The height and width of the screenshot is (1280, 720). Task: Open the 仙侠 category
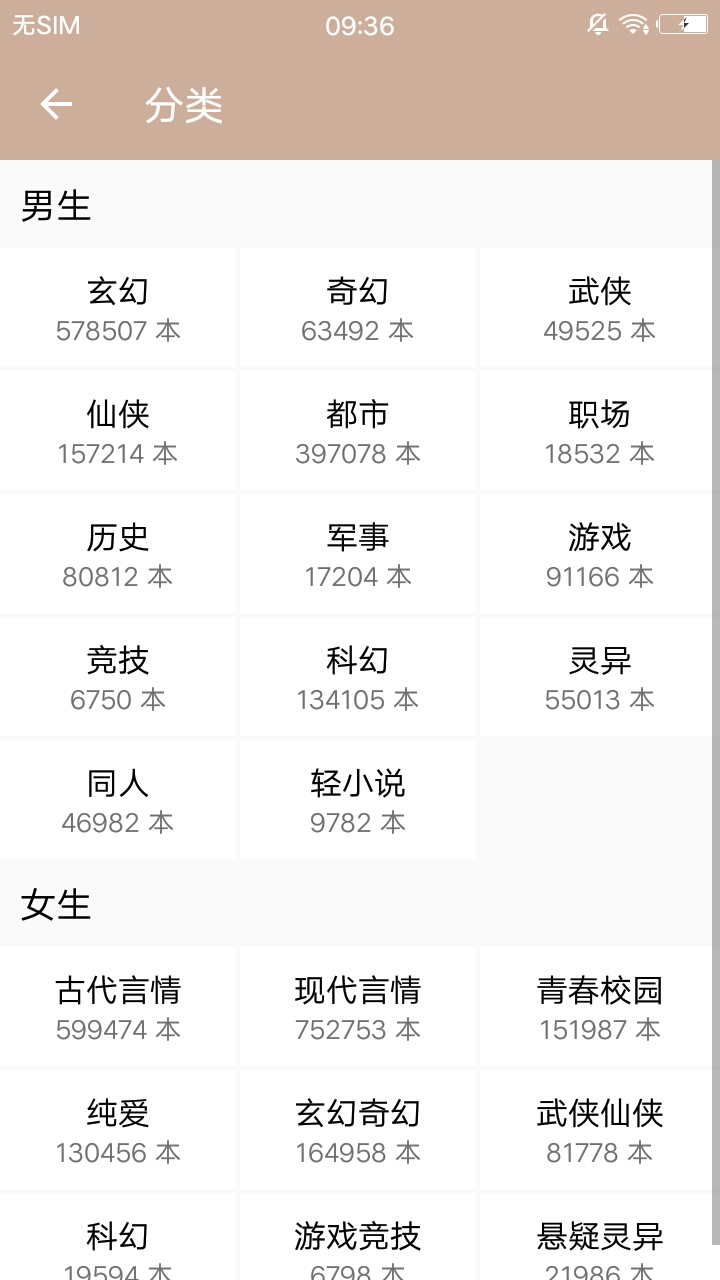click(118, 430)
